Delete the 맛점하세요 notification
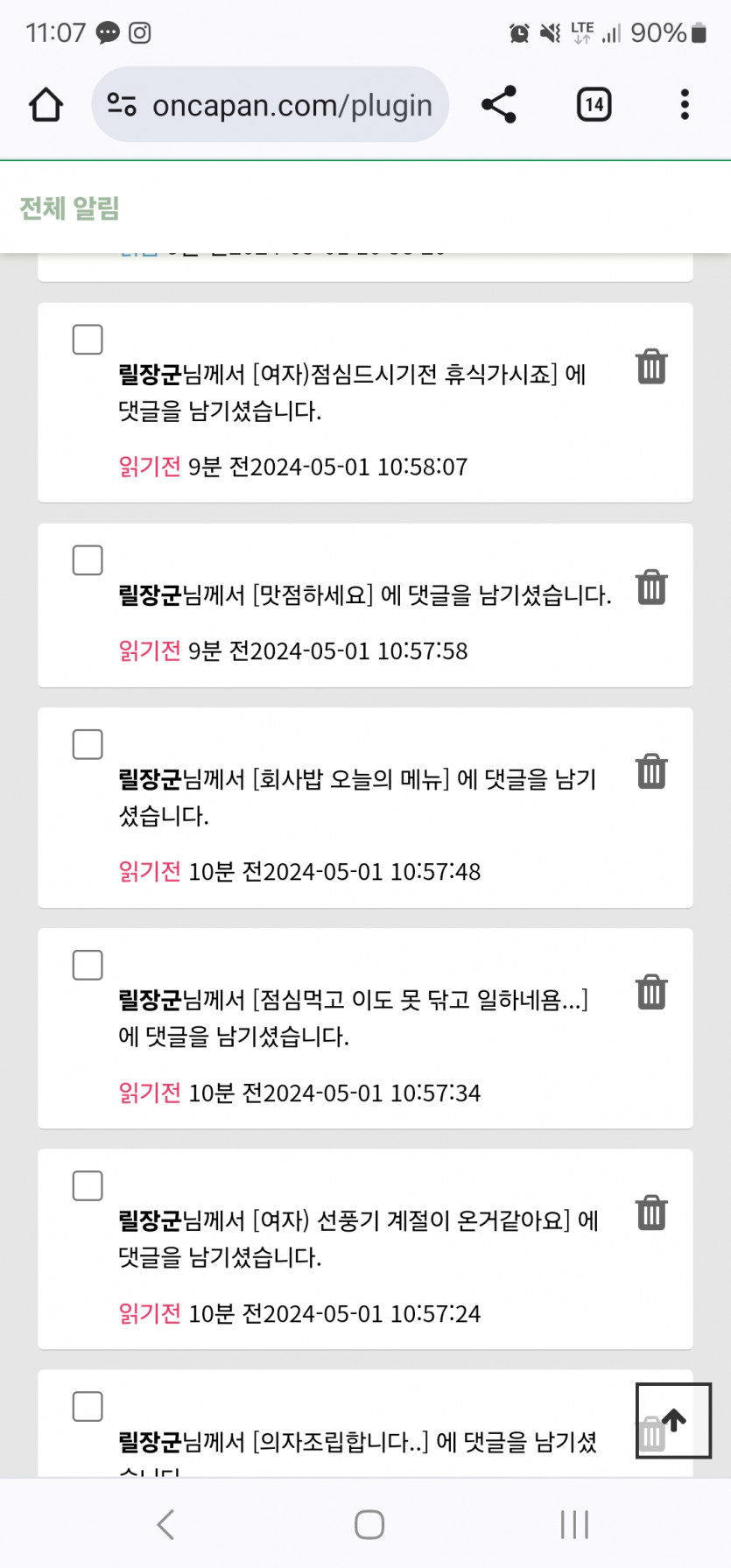 point(651,587)
